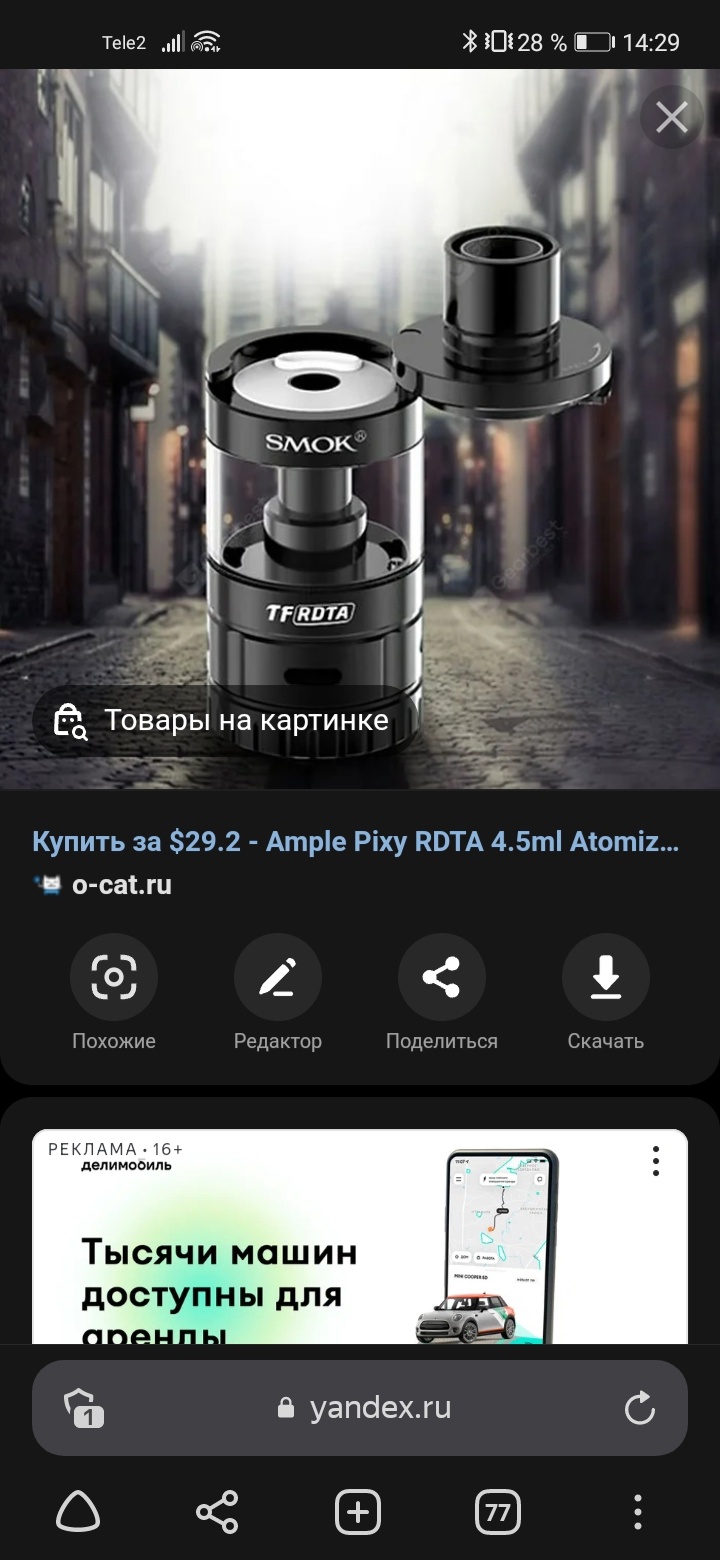
Task: Open the image in Редактор
Action: (278, 978)
